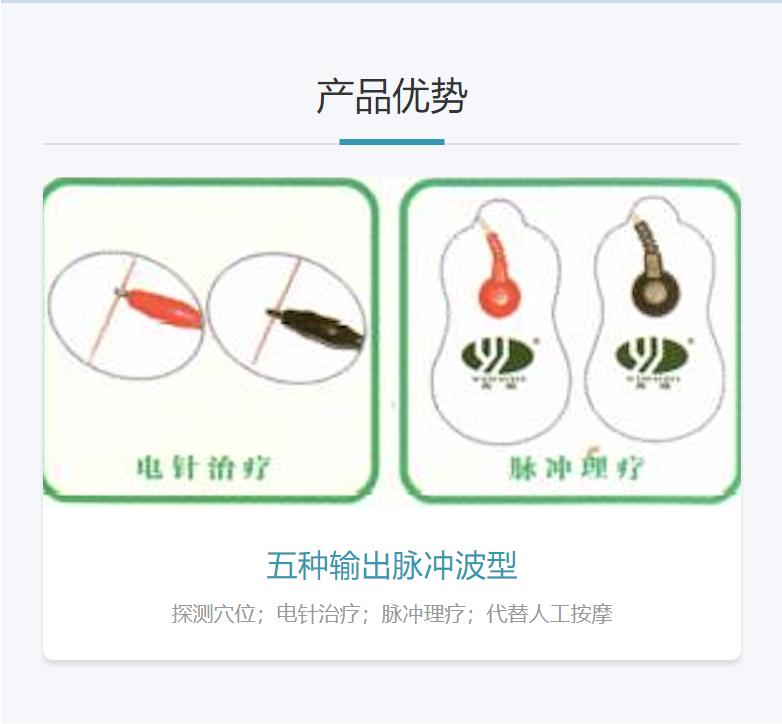The image size is (782, 724).
Task: Open the 五种输出脉冲波型 product advantage card
Action: [391, 566]
